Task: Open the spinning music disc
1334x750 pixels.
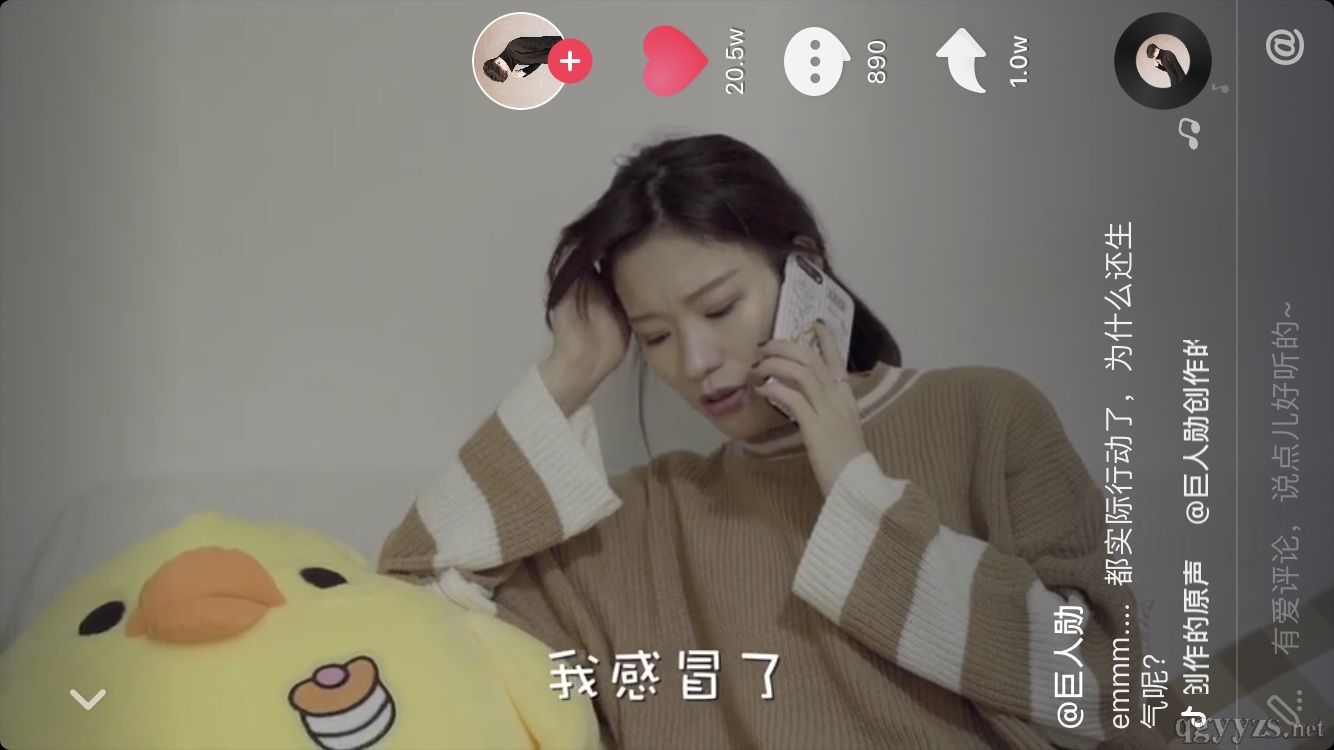Action: click(x=1162, y=60)
